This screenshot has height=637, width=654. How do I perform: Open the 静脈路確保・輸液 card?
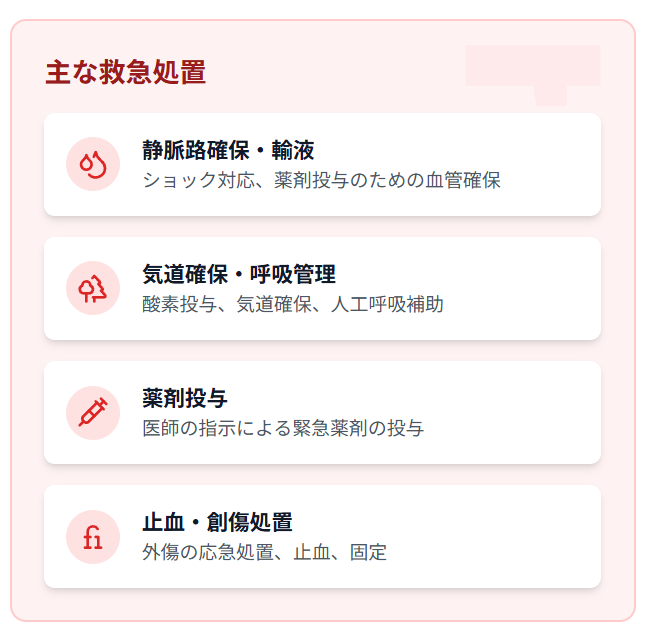(322, 165)
